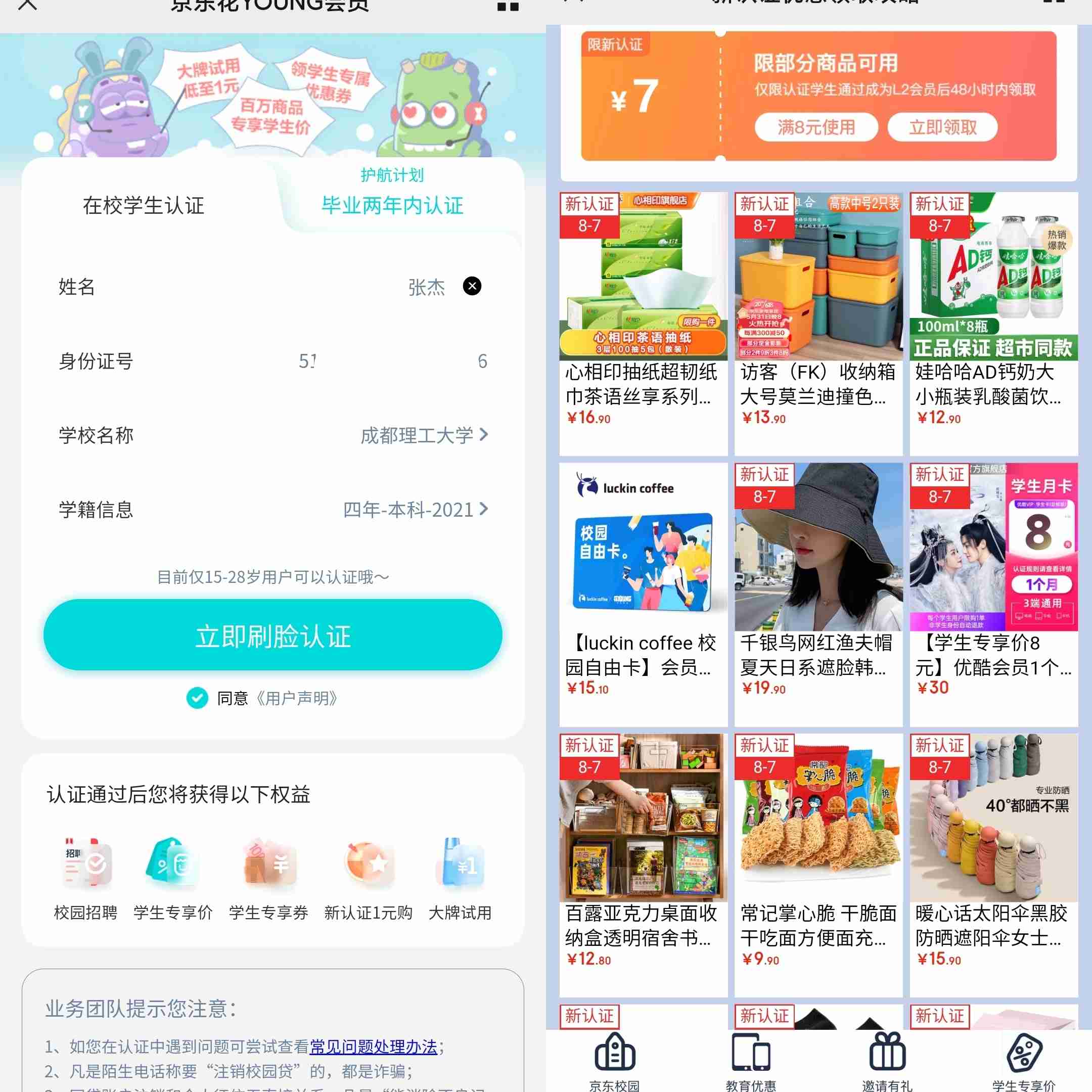Open the 《用户声明》 link
The image size is (1092, 1092).
[297, 699]
